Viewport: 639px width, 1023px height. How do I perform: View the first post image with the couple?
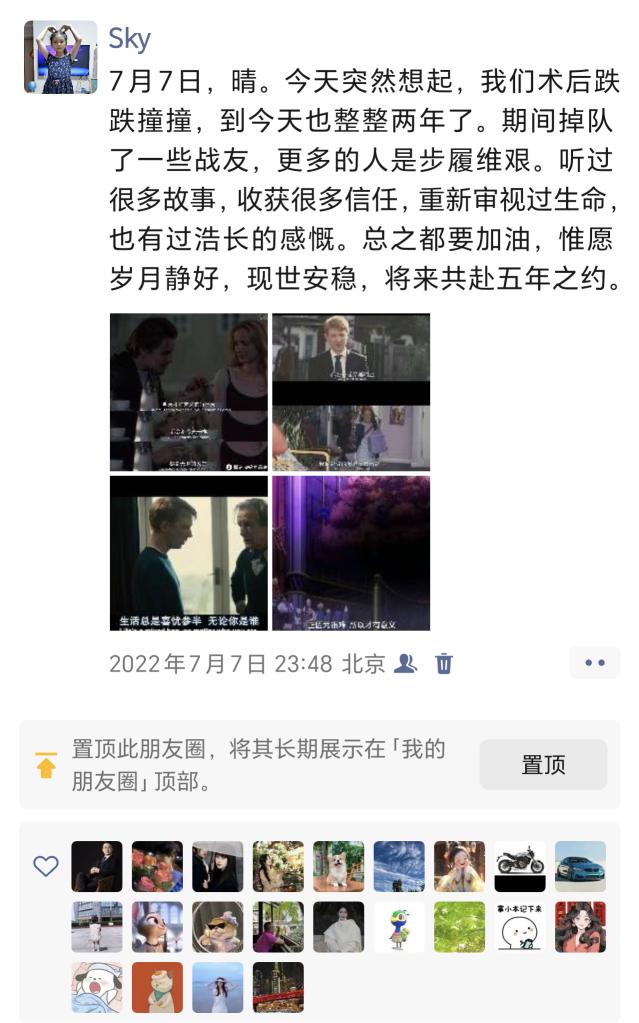189,391
